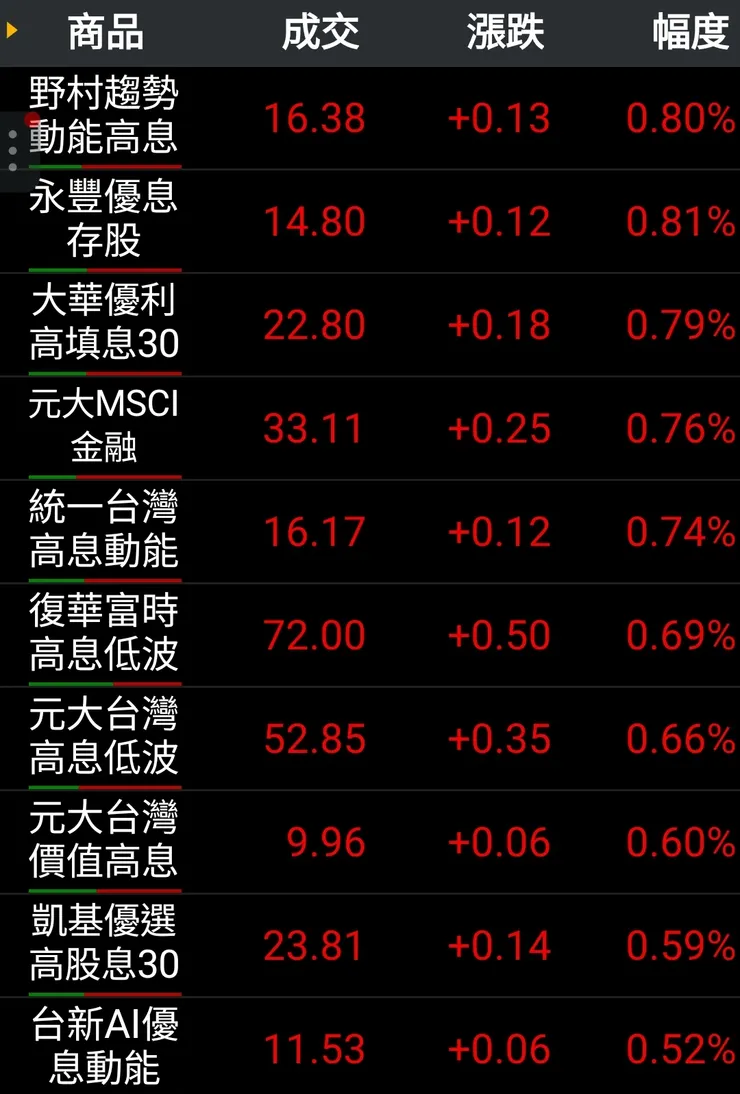Tap the buy/sell bar under 元大台灣高息低波
Viewport: 740px width, 1094px height.
pos(105,789)
